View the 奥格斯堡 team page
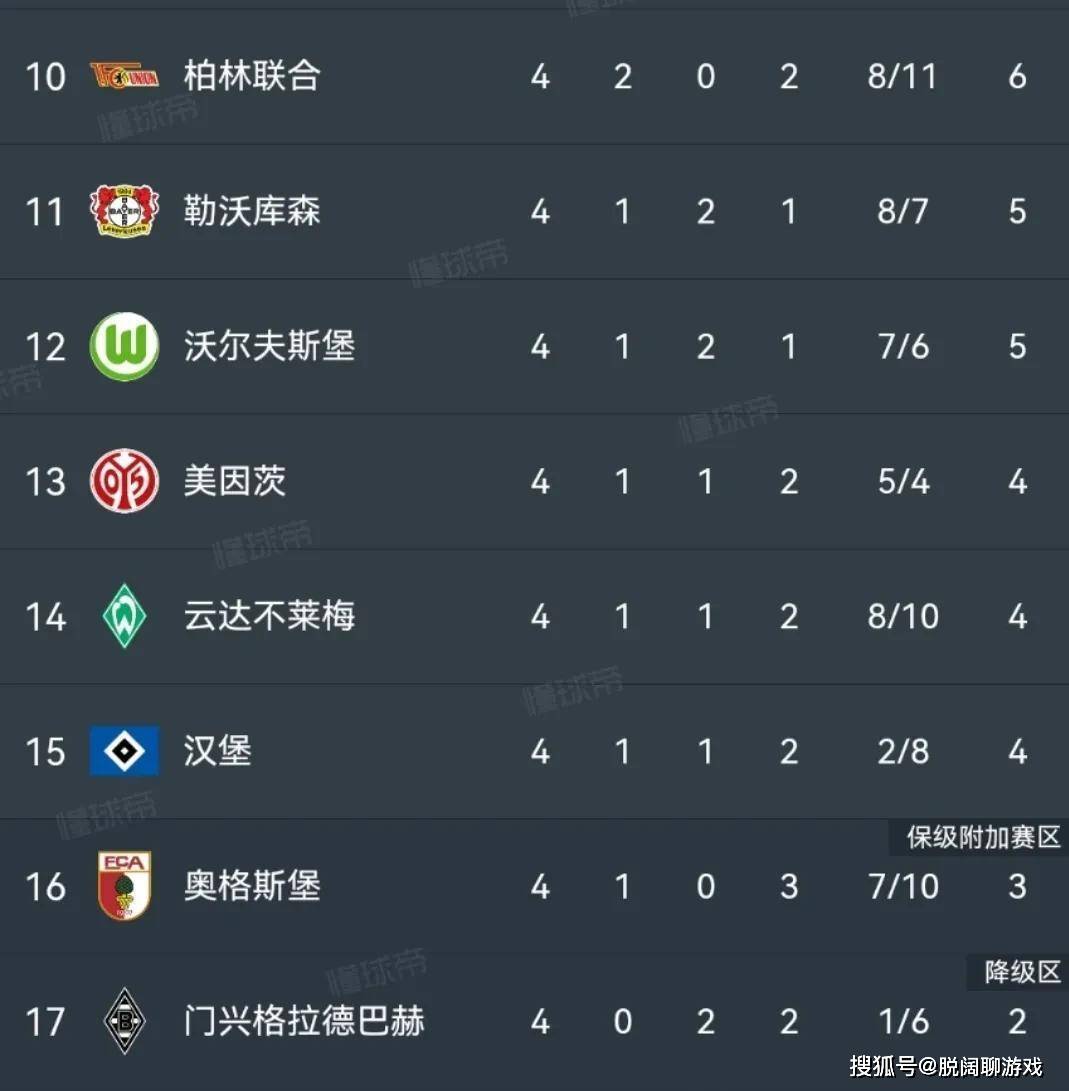Image resolution: width=1069 pixels, height=1091 pixels. click(x=252, y=886)
